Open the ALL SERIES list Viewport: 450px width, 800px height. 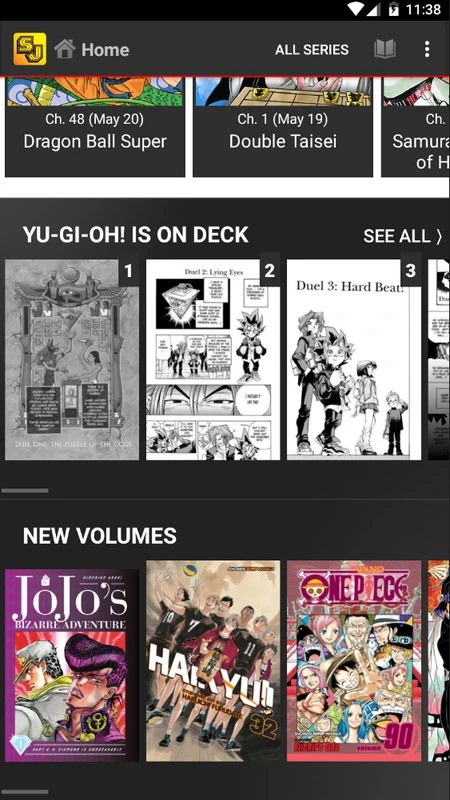(x=312, y=49)
